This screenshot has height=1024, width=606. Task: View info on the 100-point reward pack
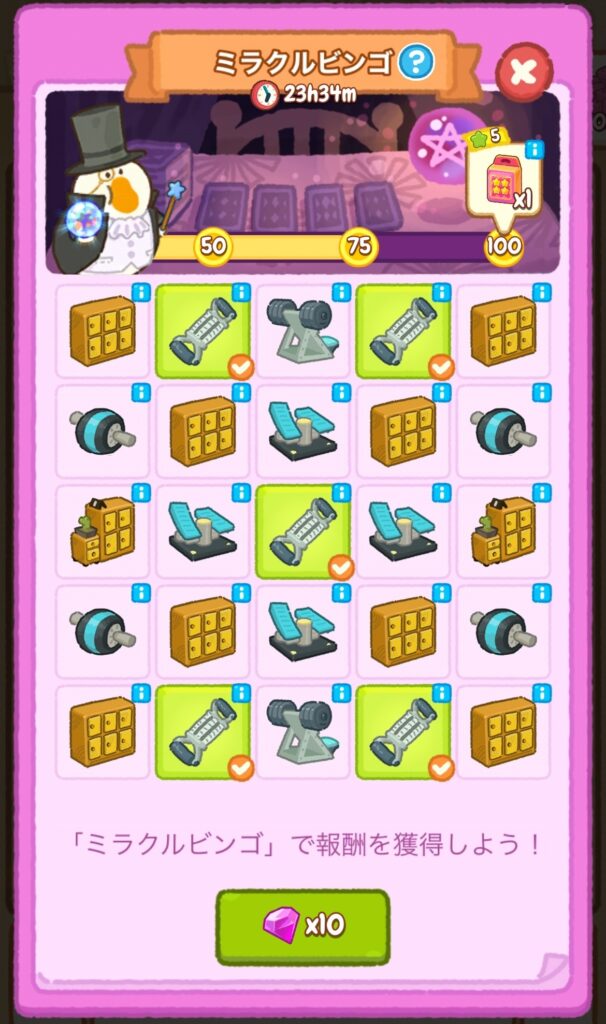pyautogui.click(x=535, y=150)
